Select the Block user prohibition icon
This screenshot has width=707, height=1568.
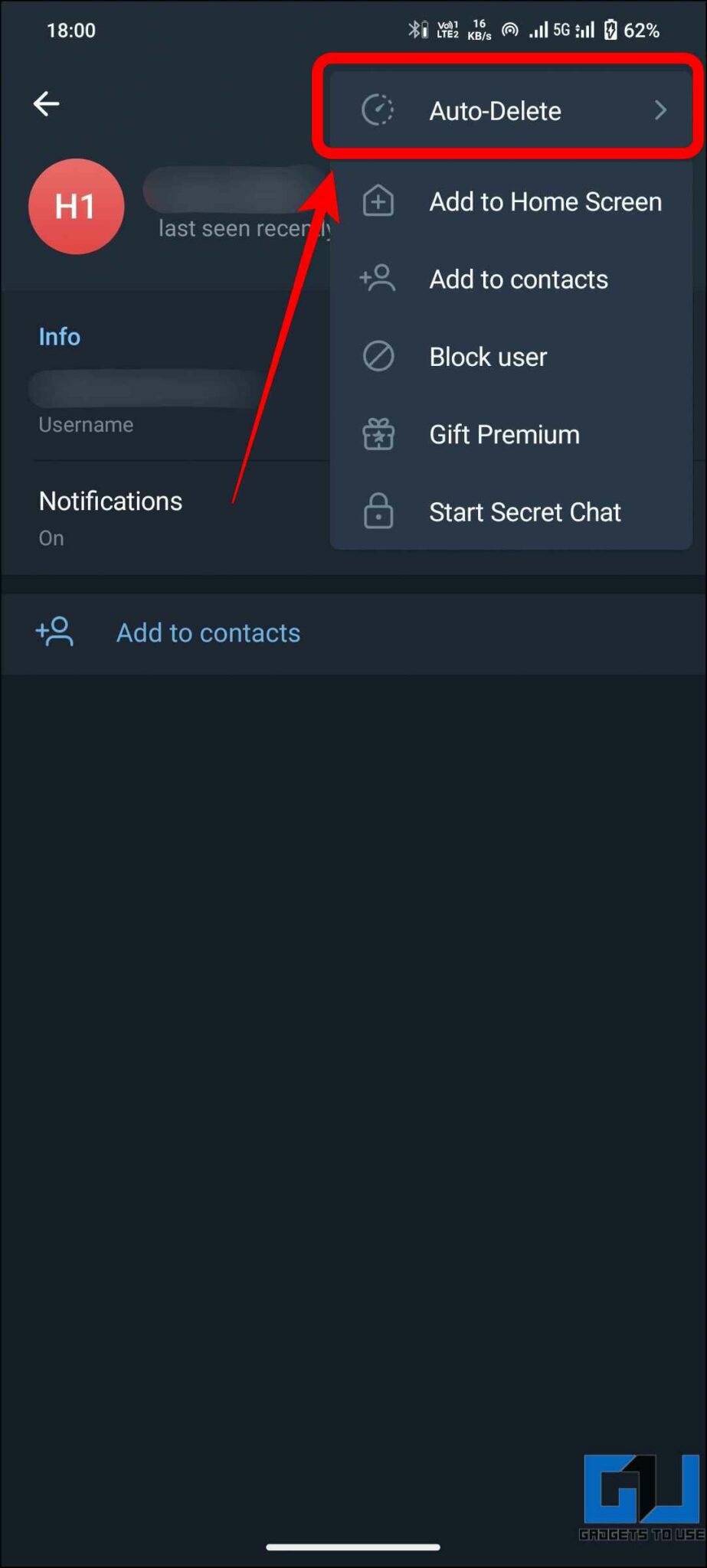[x=377, y=356]
